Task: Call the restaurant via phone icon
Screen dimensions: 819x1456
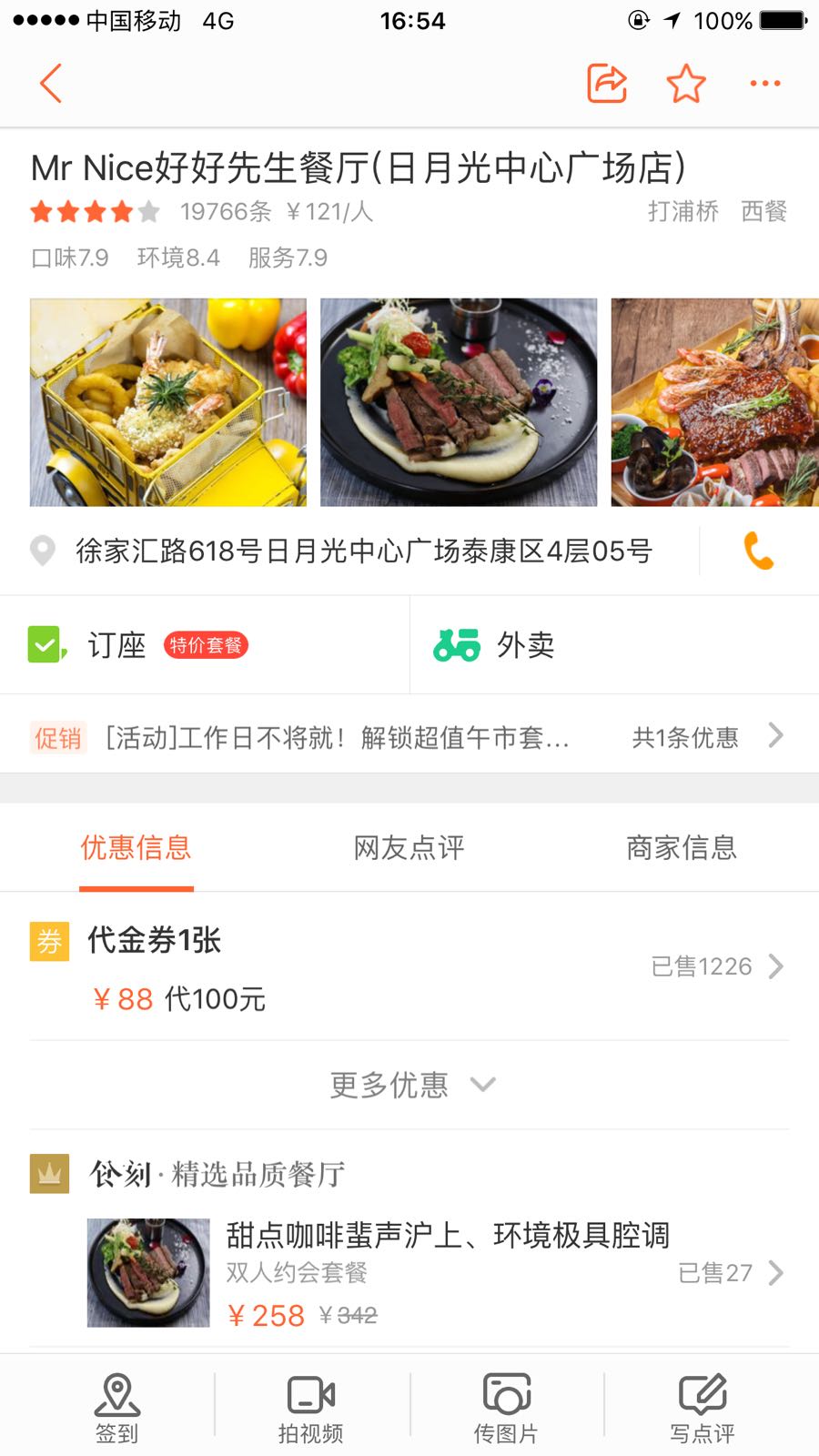Action: point(758,551)
